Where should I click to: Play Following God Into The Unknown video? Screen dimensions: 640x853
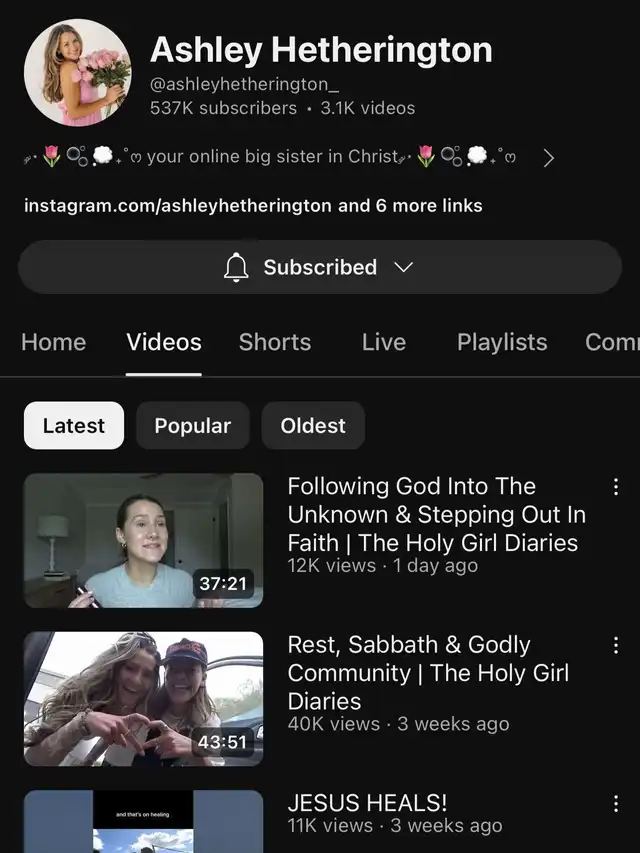143,540
